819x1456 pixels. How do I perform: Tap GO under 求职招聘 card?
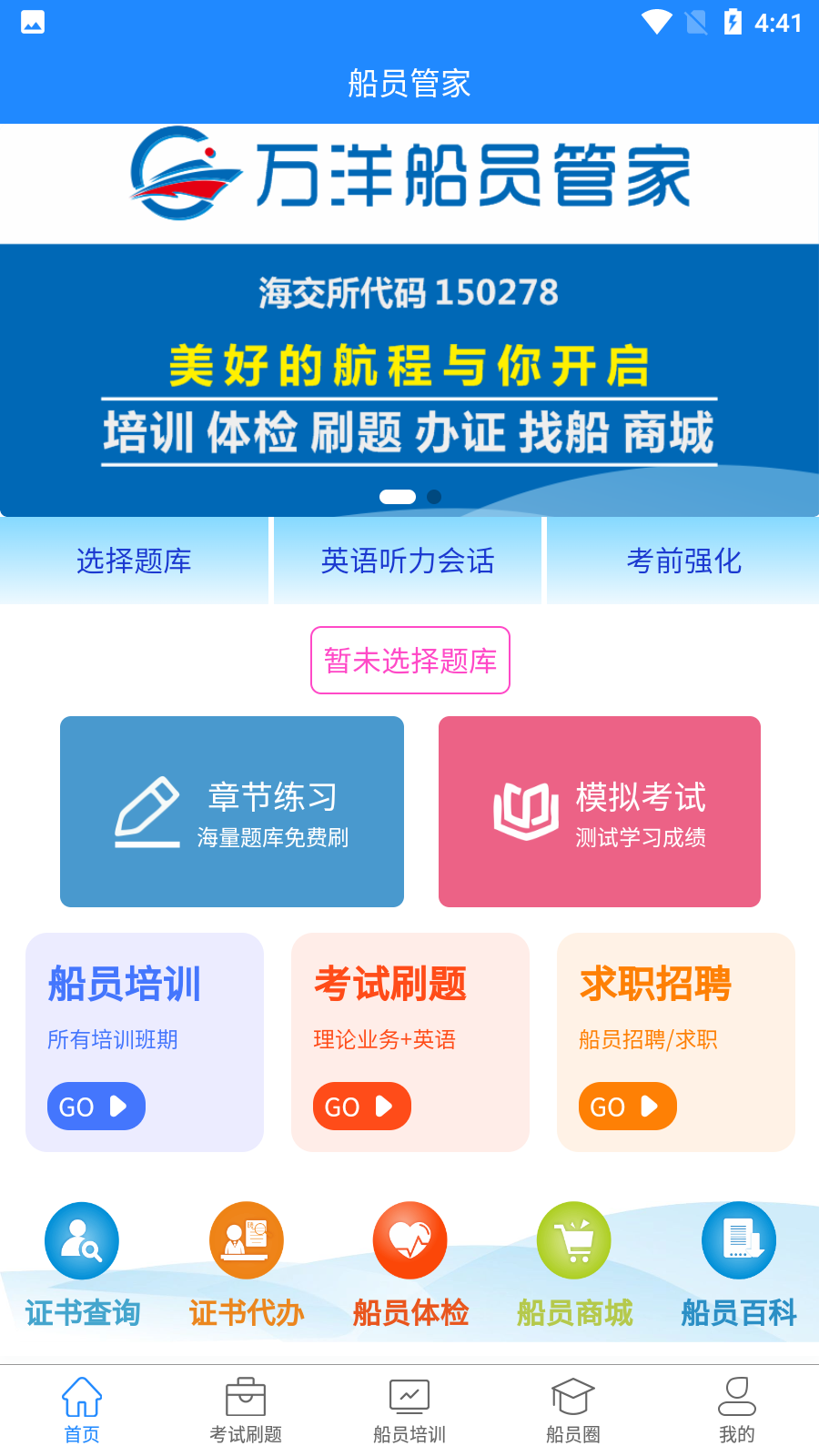[627, 1107]
